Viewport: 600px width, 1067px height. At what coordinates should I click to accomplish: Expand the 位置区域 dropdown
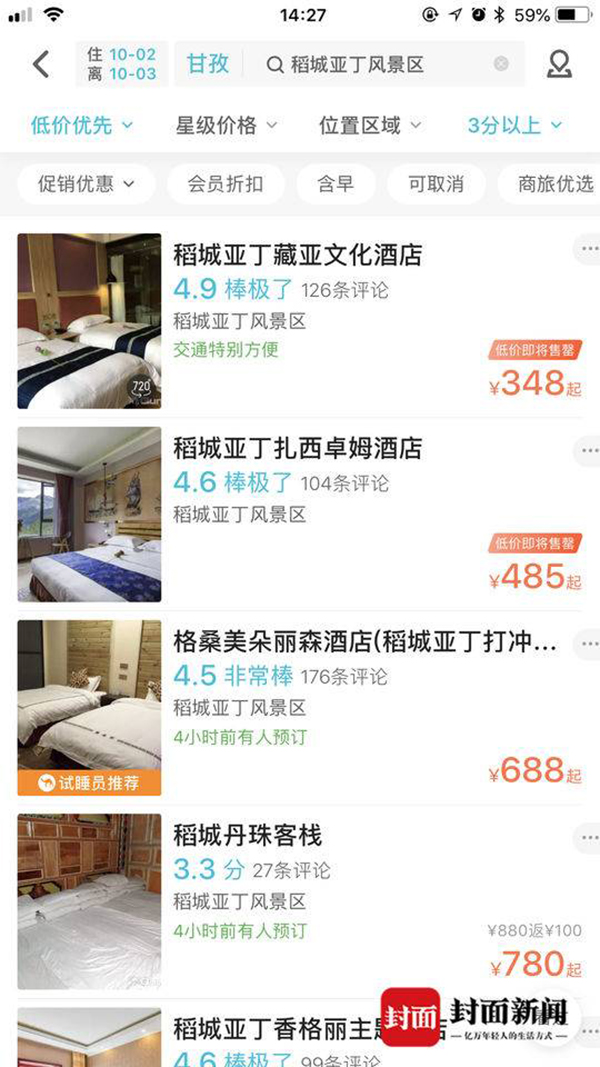pos(370,126)
